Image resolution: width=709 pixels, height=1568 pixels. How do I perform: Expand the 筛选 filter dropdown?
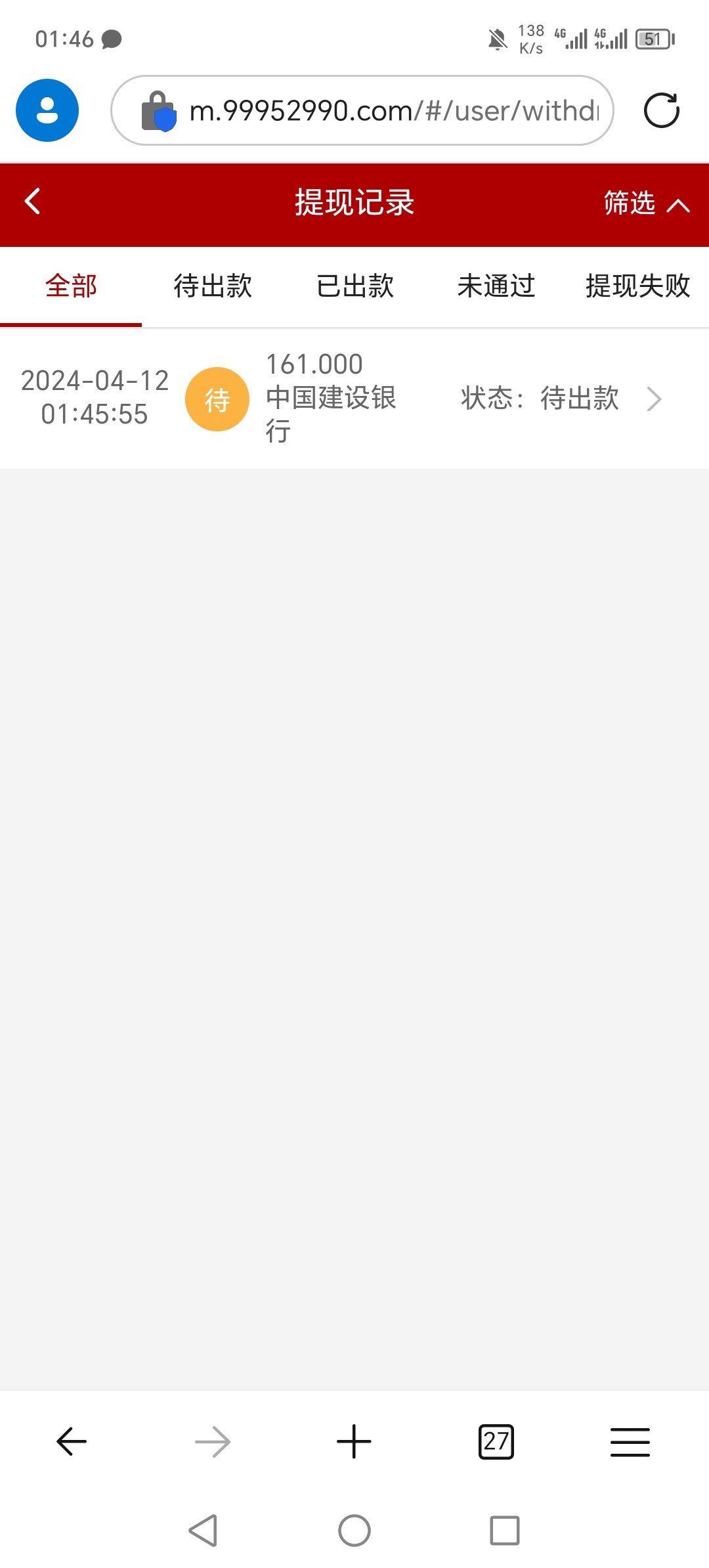(646, 204)
